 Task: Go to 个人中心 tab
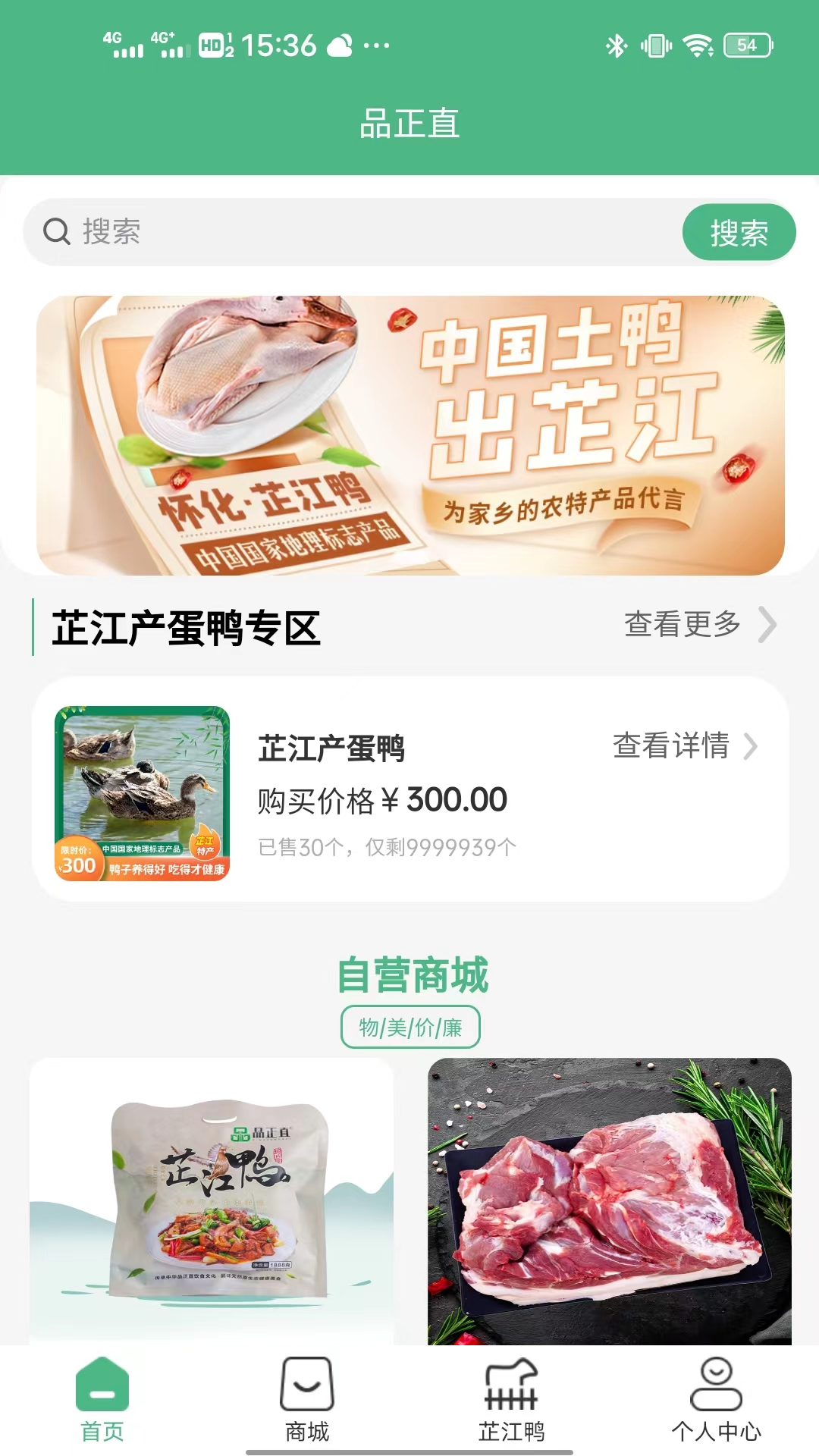(716, 1400)
